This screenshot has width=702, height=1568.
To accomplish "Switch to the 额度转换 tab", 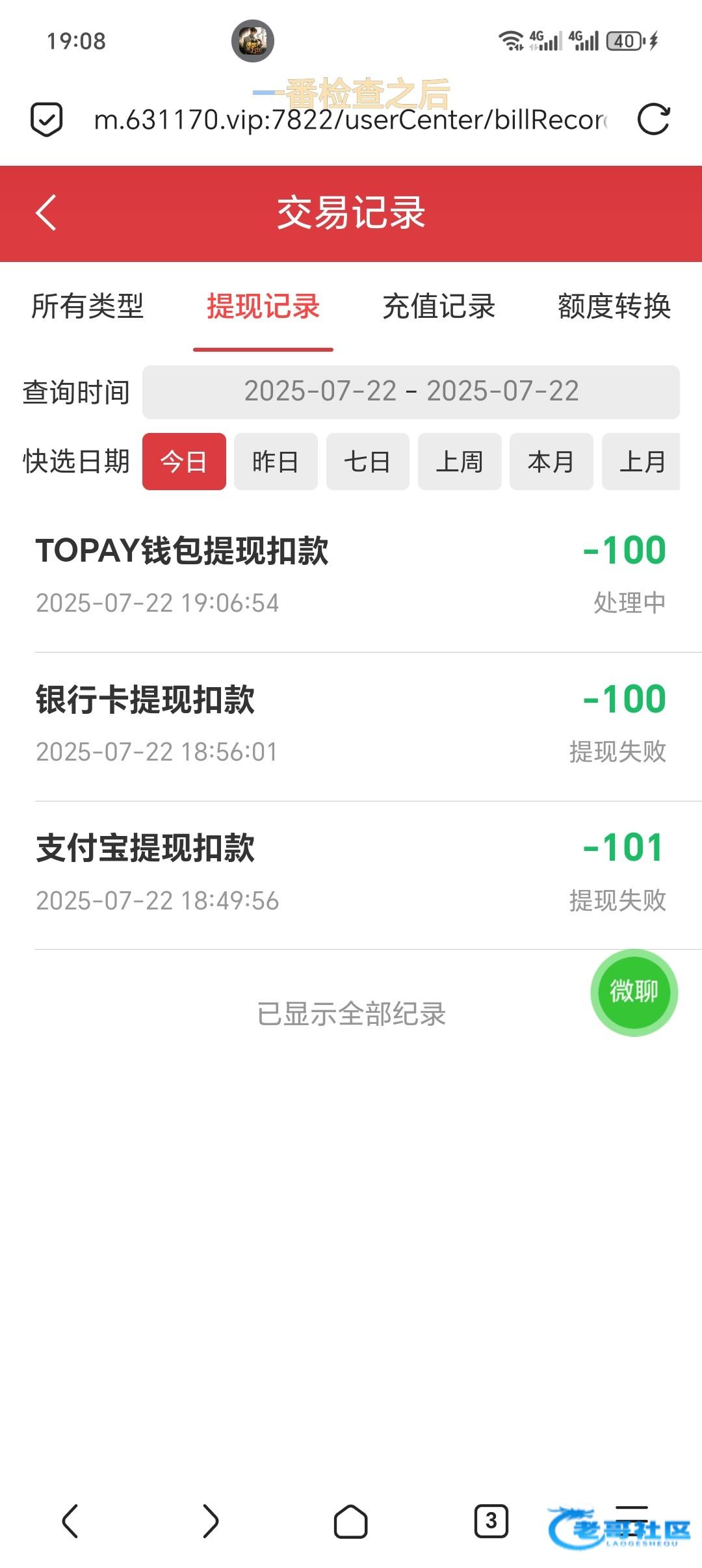I will coord(614,306).
